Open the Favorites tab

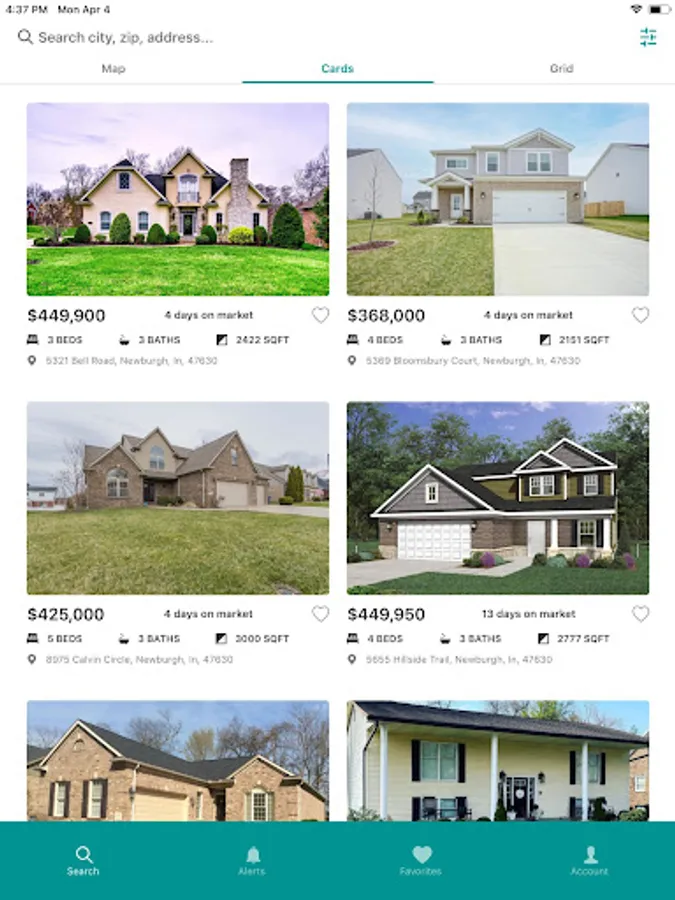tap(421, 860)
